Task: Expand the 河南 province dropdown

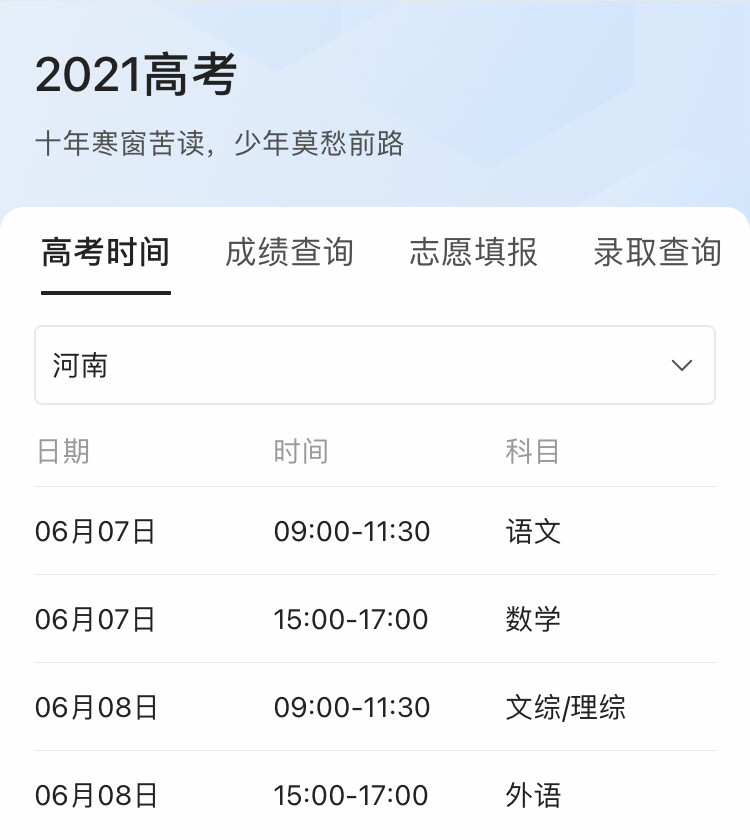Action: pos(375,365)
